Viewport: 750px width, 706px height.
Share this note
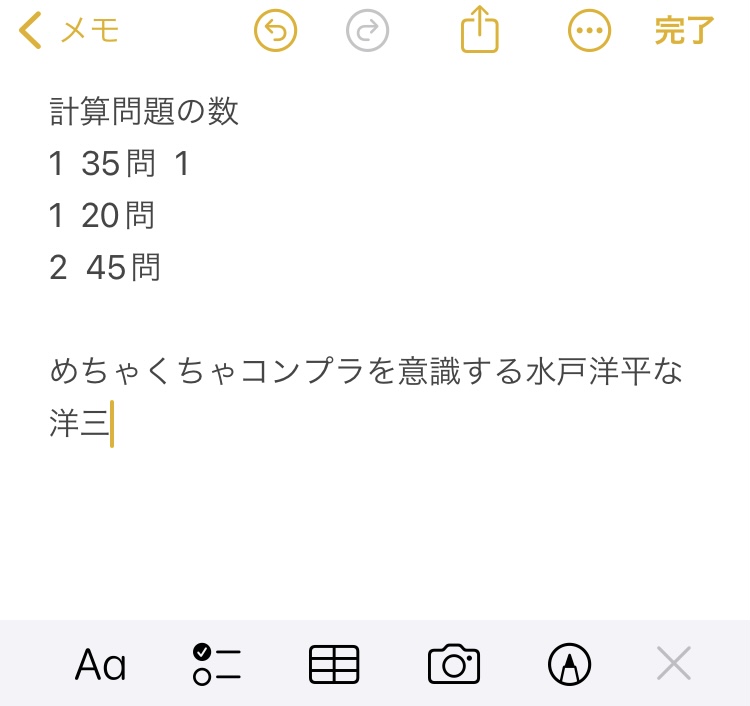[x=479, y=30]
